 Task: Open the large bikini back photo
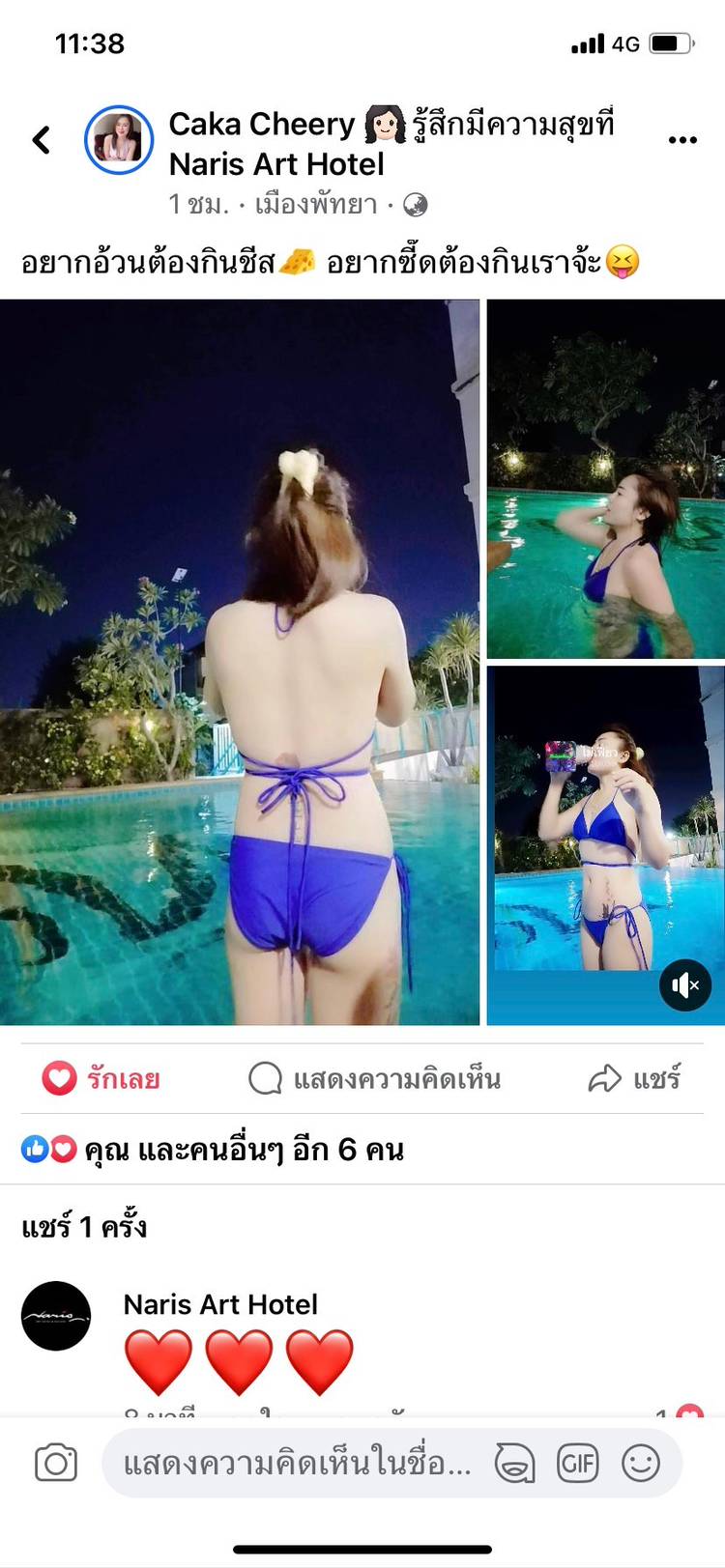pos(239,662)
